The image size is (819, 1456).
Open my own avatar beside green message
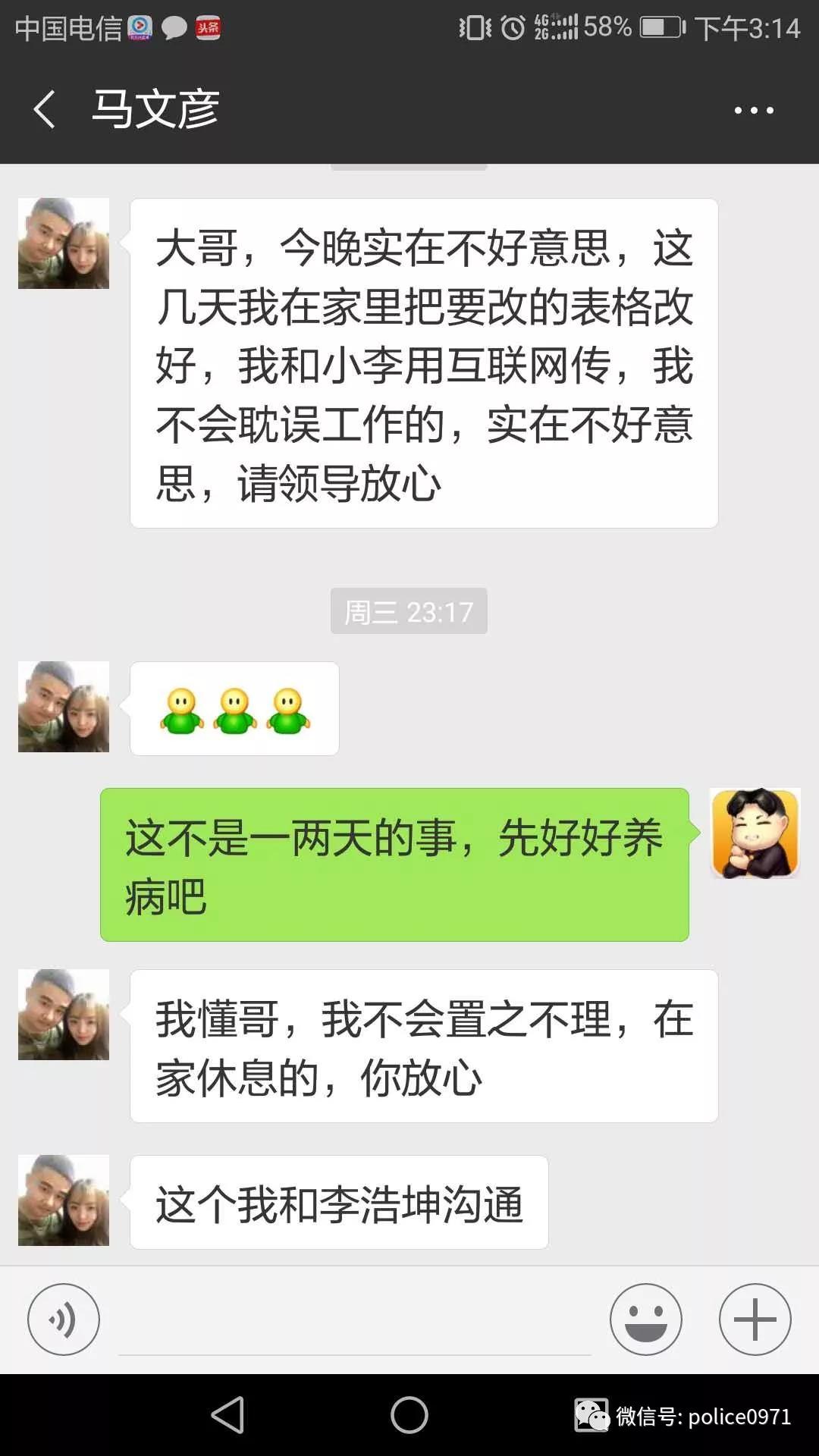[x=755, y=833]
